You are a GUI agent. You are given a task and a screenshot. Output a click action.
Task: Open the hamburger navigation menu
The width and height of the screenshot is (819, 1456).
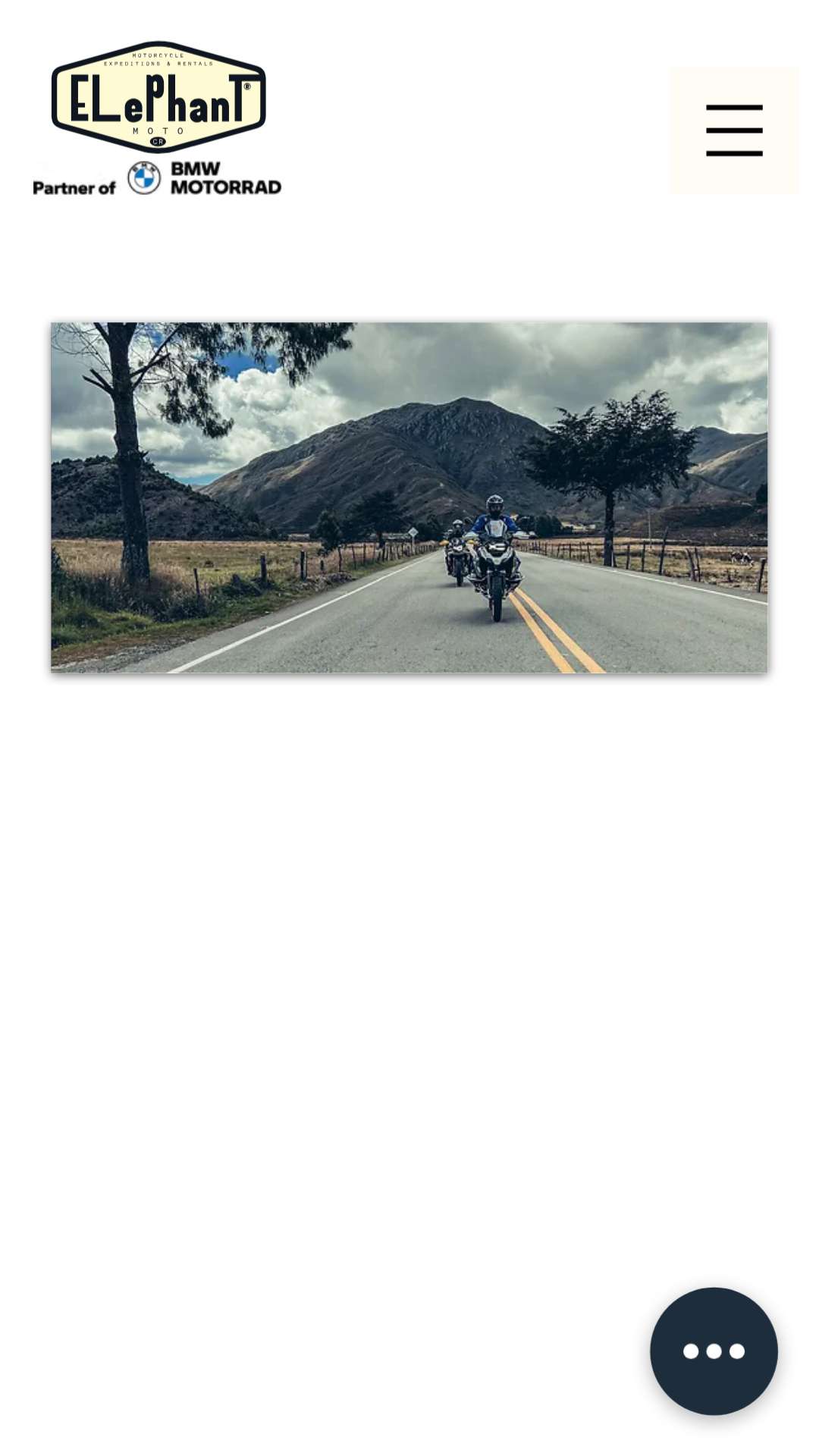(x=733, y=130)
